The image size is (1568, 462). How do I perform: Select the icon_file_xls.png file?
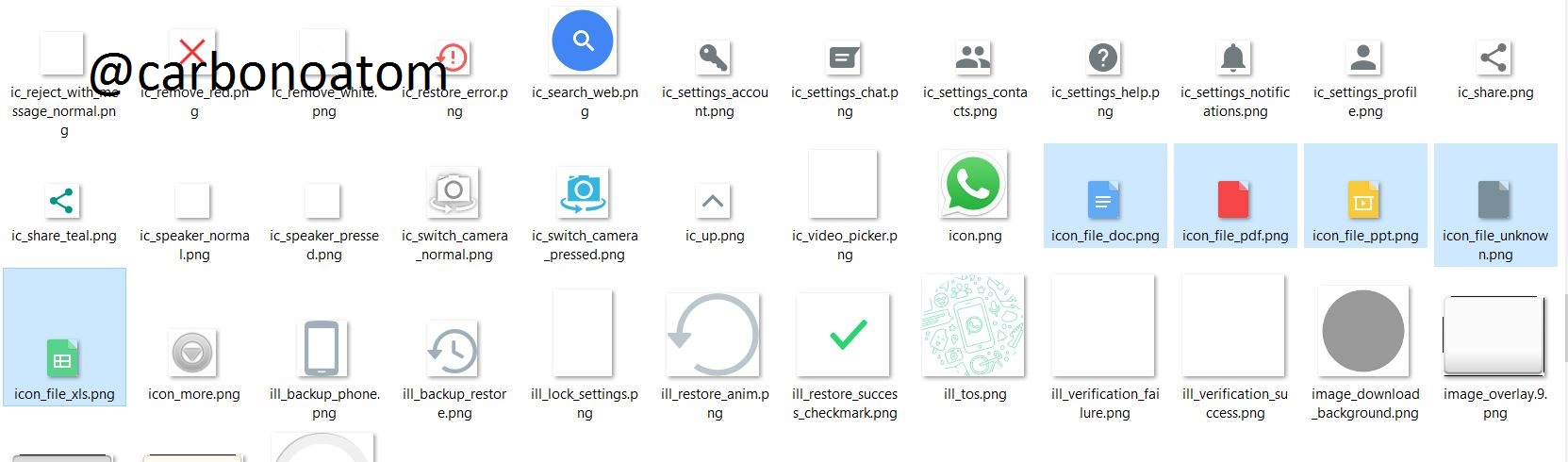coord(63,358)
